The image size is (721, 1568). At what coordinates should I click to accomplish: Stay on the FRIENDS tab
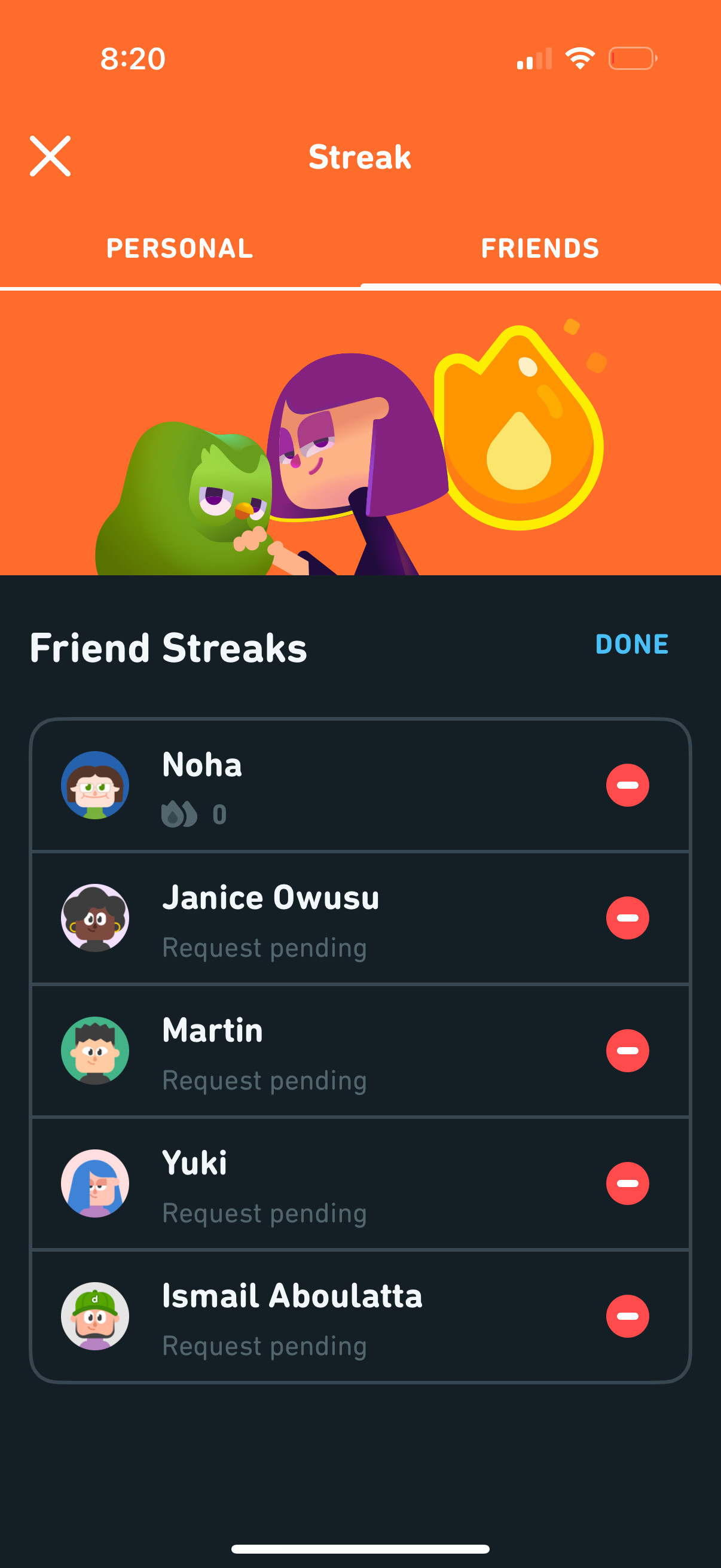[540, 248]
